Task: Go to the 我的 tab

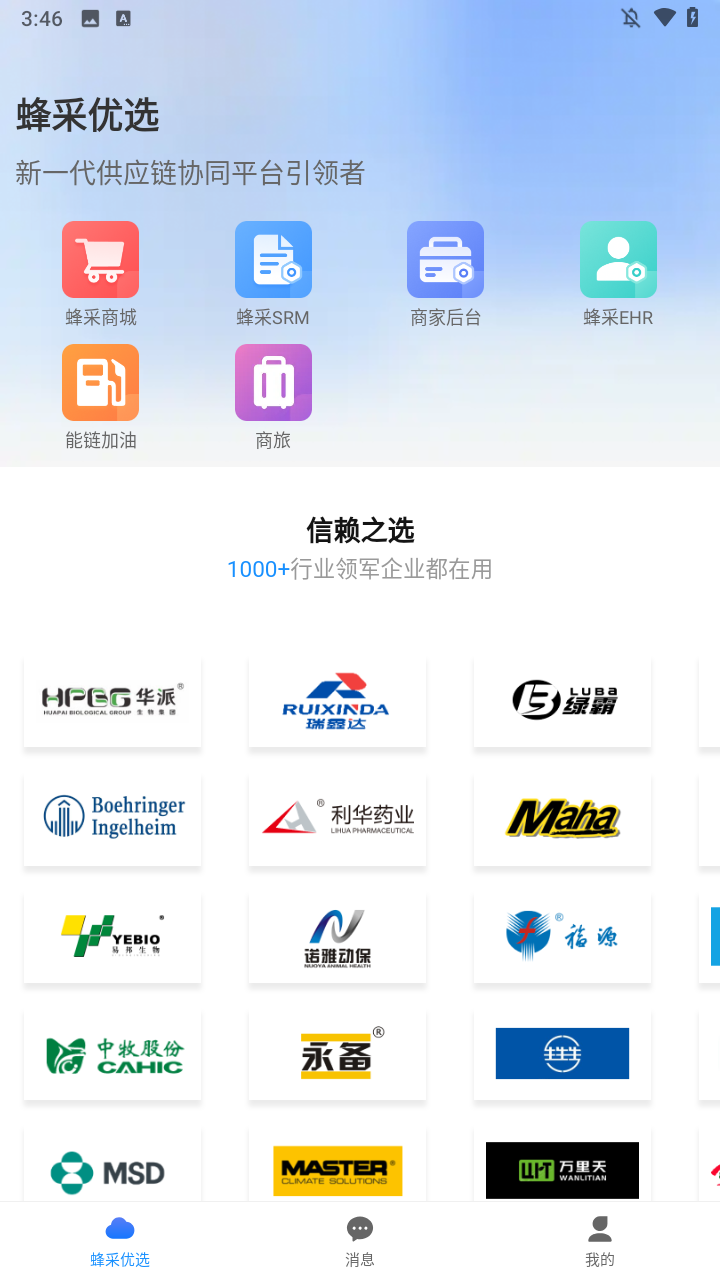Action: click(x=600, y=1241)
